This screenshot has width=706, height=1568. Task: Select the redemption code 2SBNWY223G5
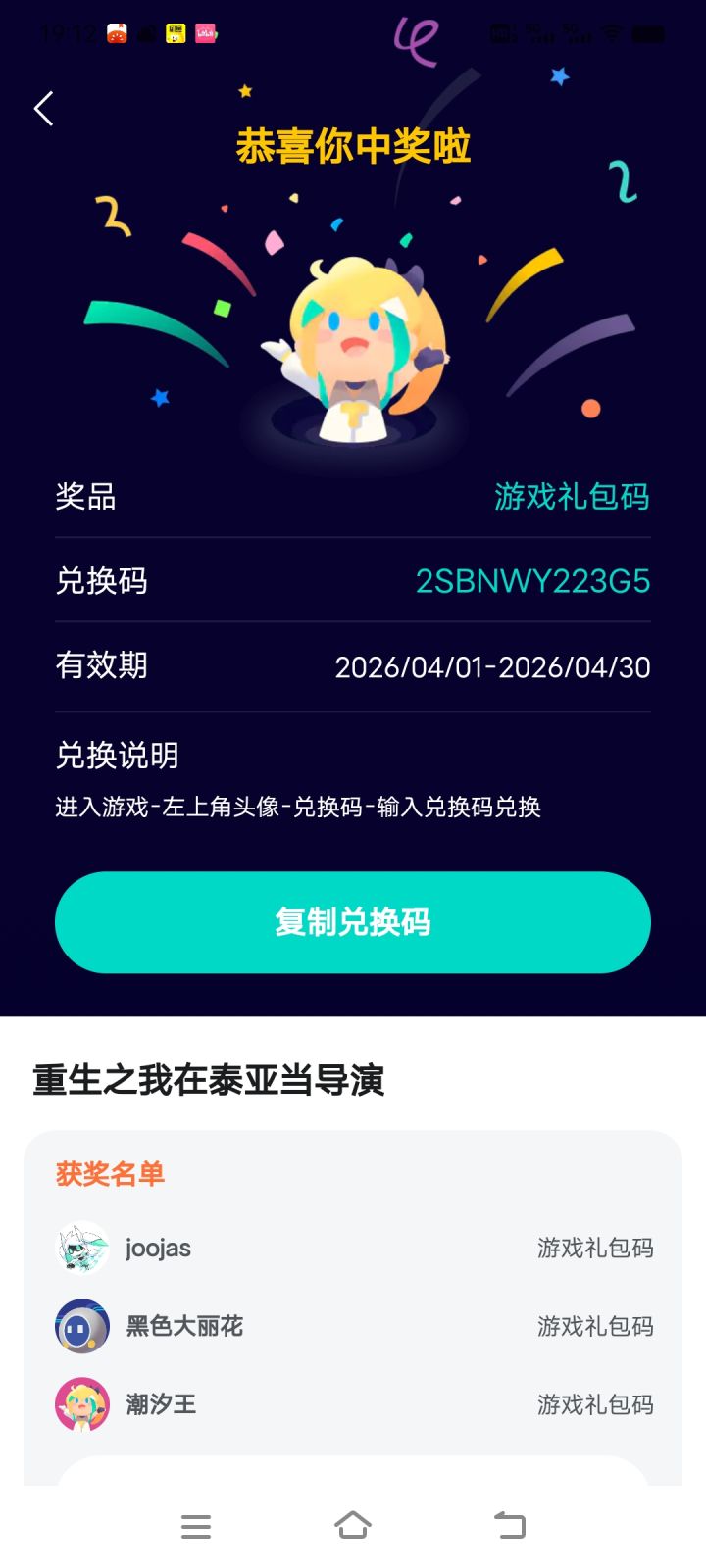(x=533, y=581)
